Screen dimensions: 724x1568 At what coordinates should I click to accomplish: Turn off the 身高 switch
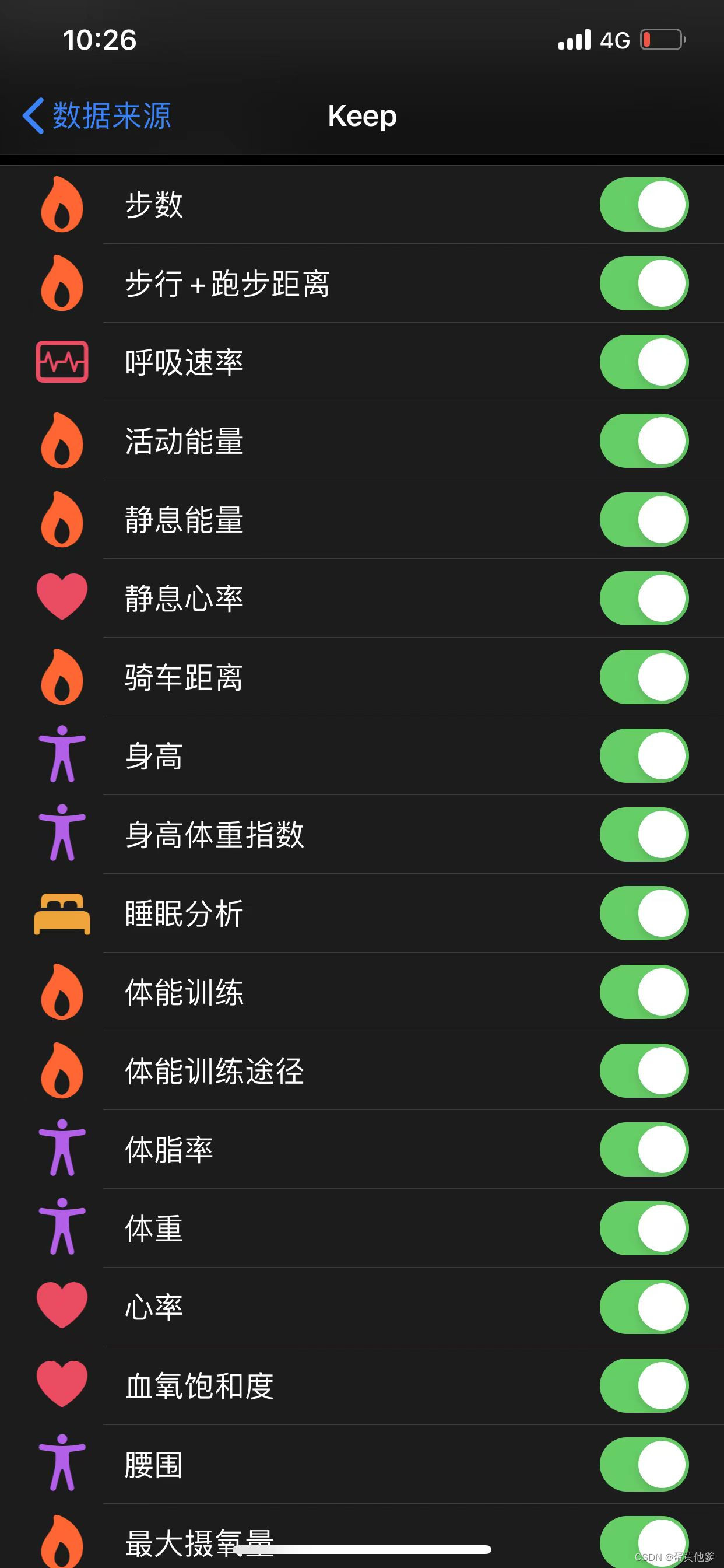click(x=644, y=755)
